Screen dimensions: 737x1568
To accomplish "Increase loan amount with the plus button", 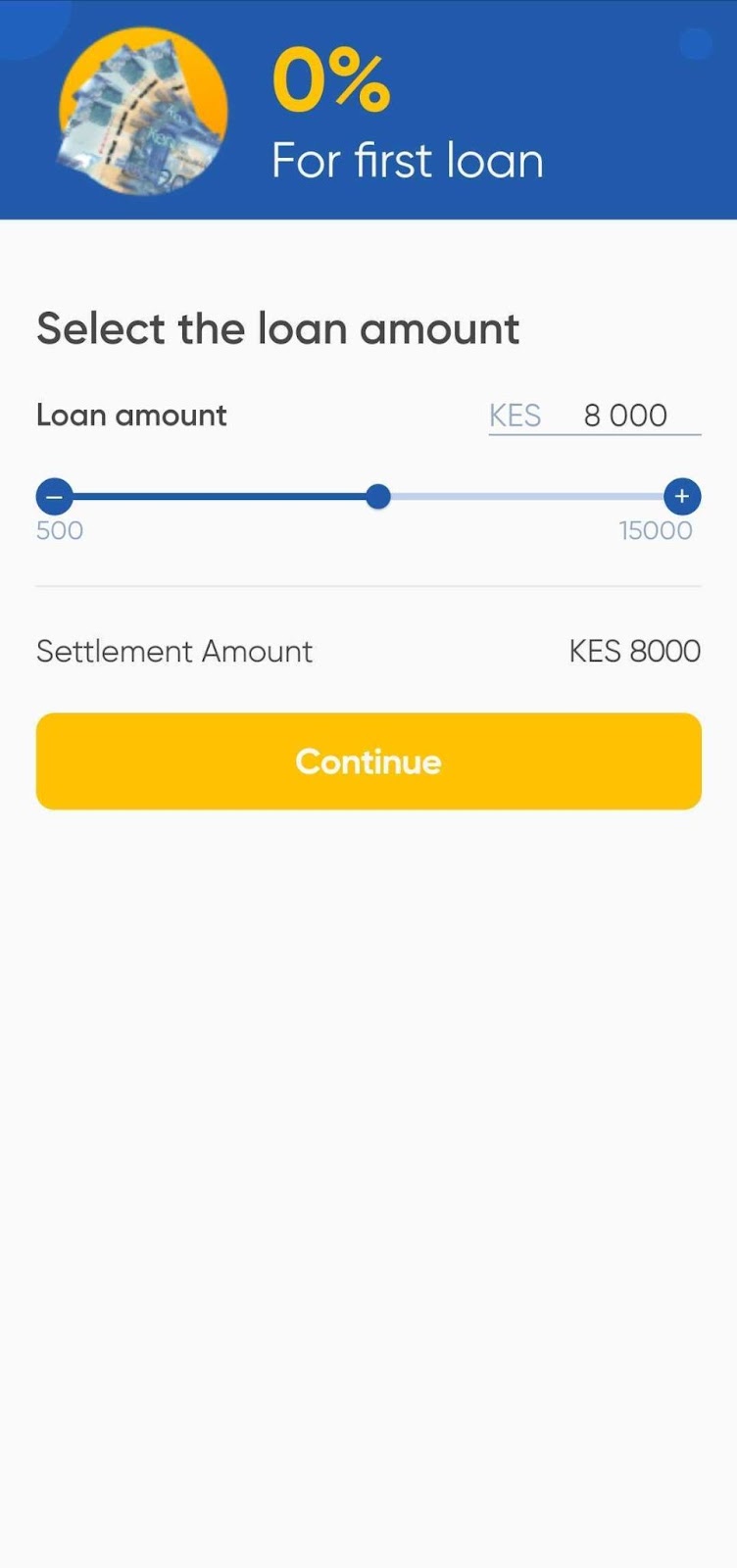I will tap(682, 497).
